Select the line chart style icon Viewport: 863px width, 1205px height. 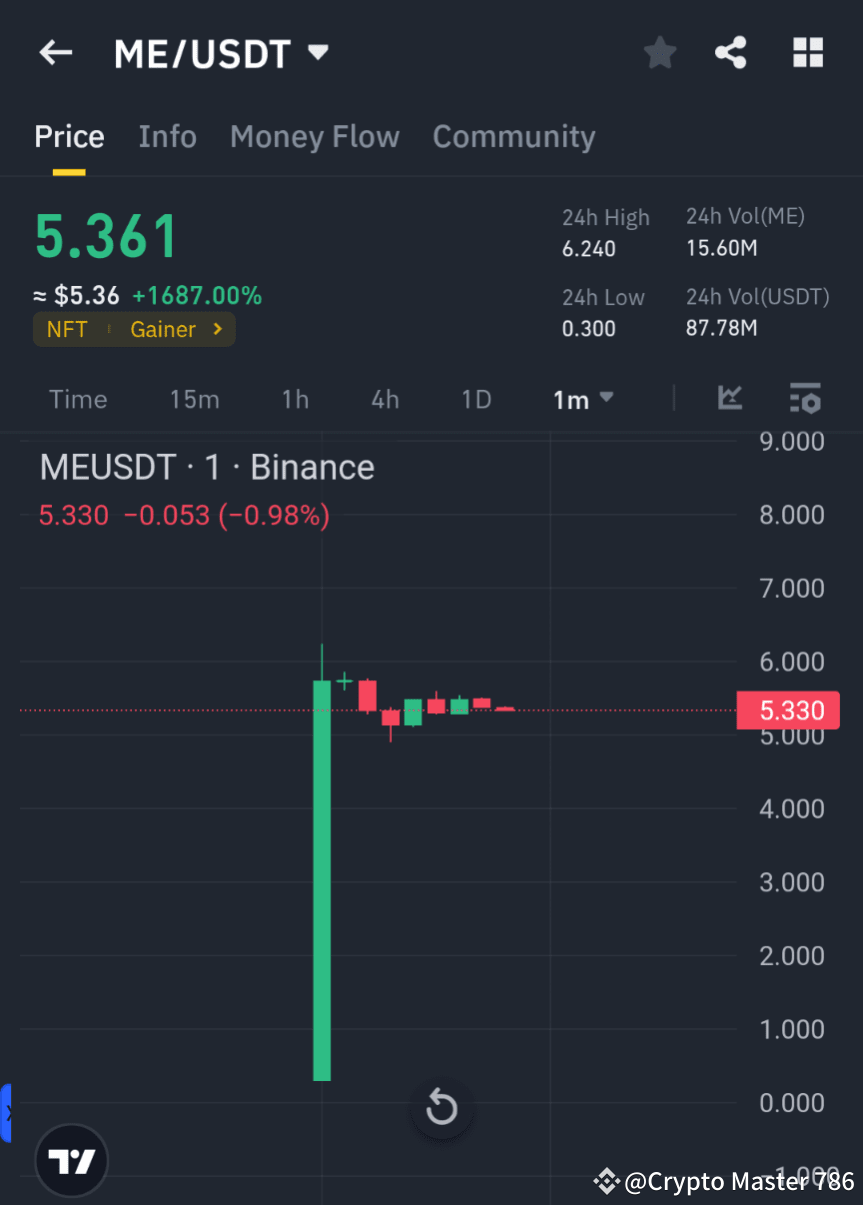coord(730,398)
